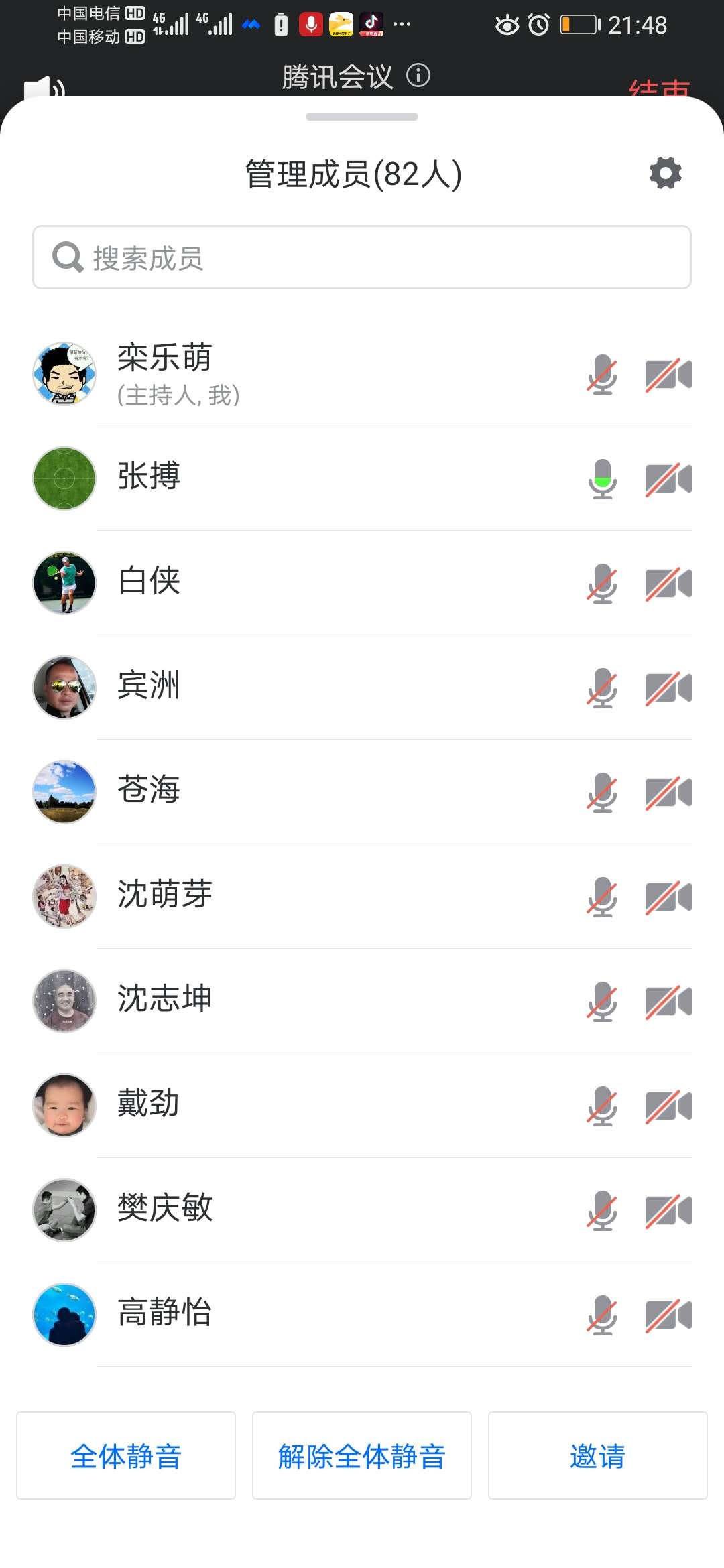The width and height of the screenshot is (724, 1568).
Task: Tap camera icon beside 高静怡
Action: pos(668,1315)
